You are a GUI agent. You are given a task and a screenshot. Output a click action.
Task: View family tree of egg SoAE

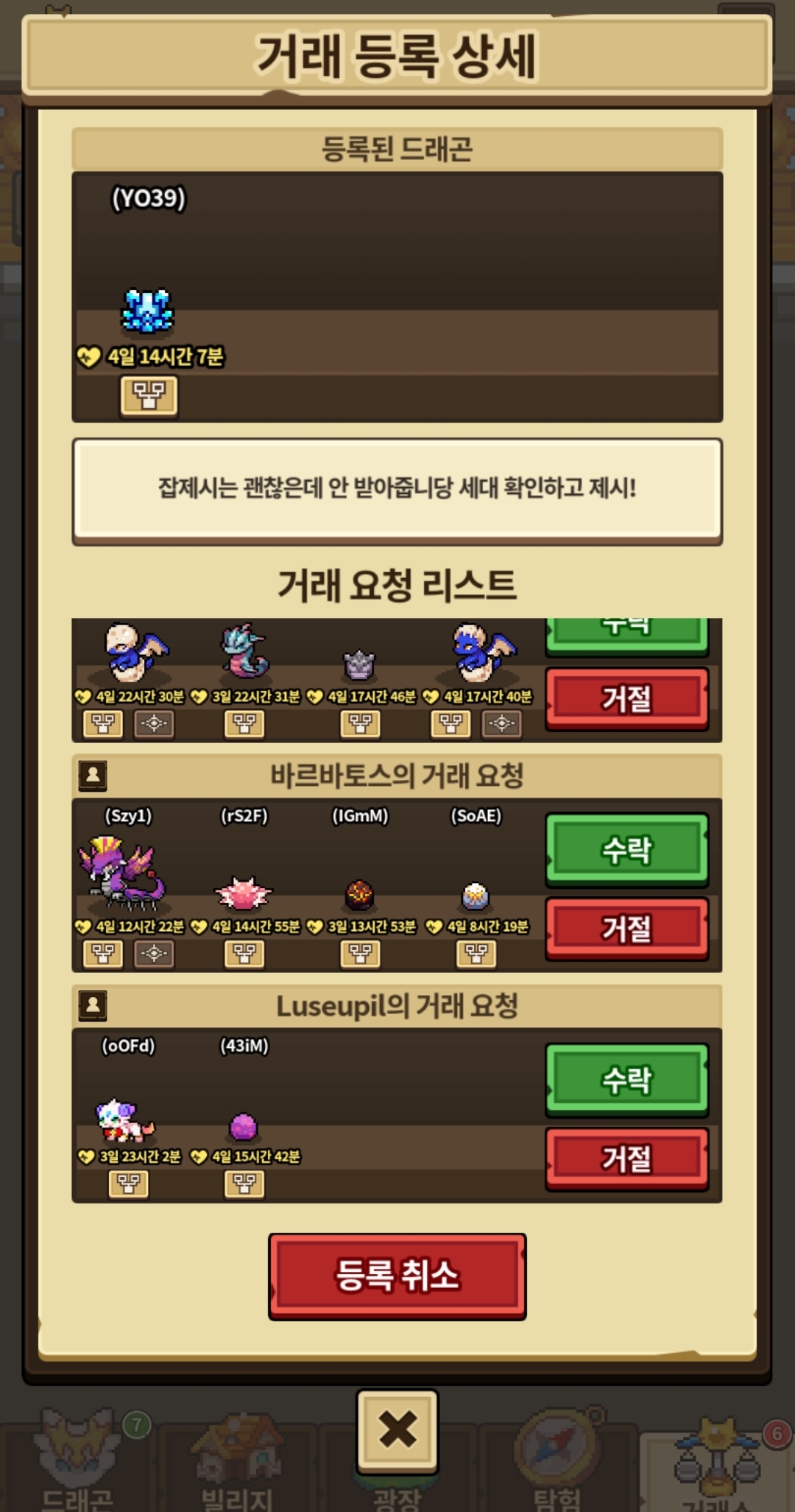click(476, 953)
